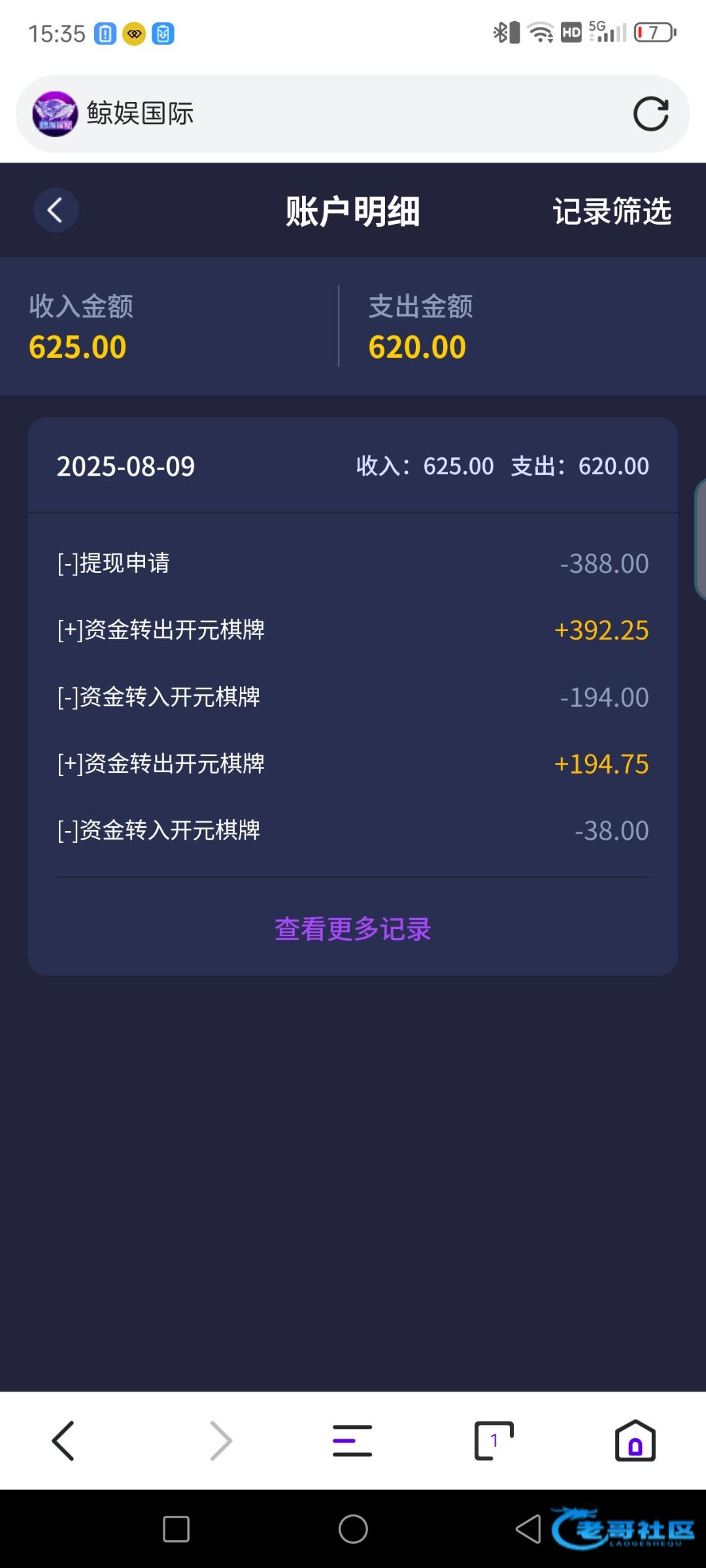706x1568 pixels.
Task: Tap the system home button
Action: pyautogui.click(x=353, y=1529)
